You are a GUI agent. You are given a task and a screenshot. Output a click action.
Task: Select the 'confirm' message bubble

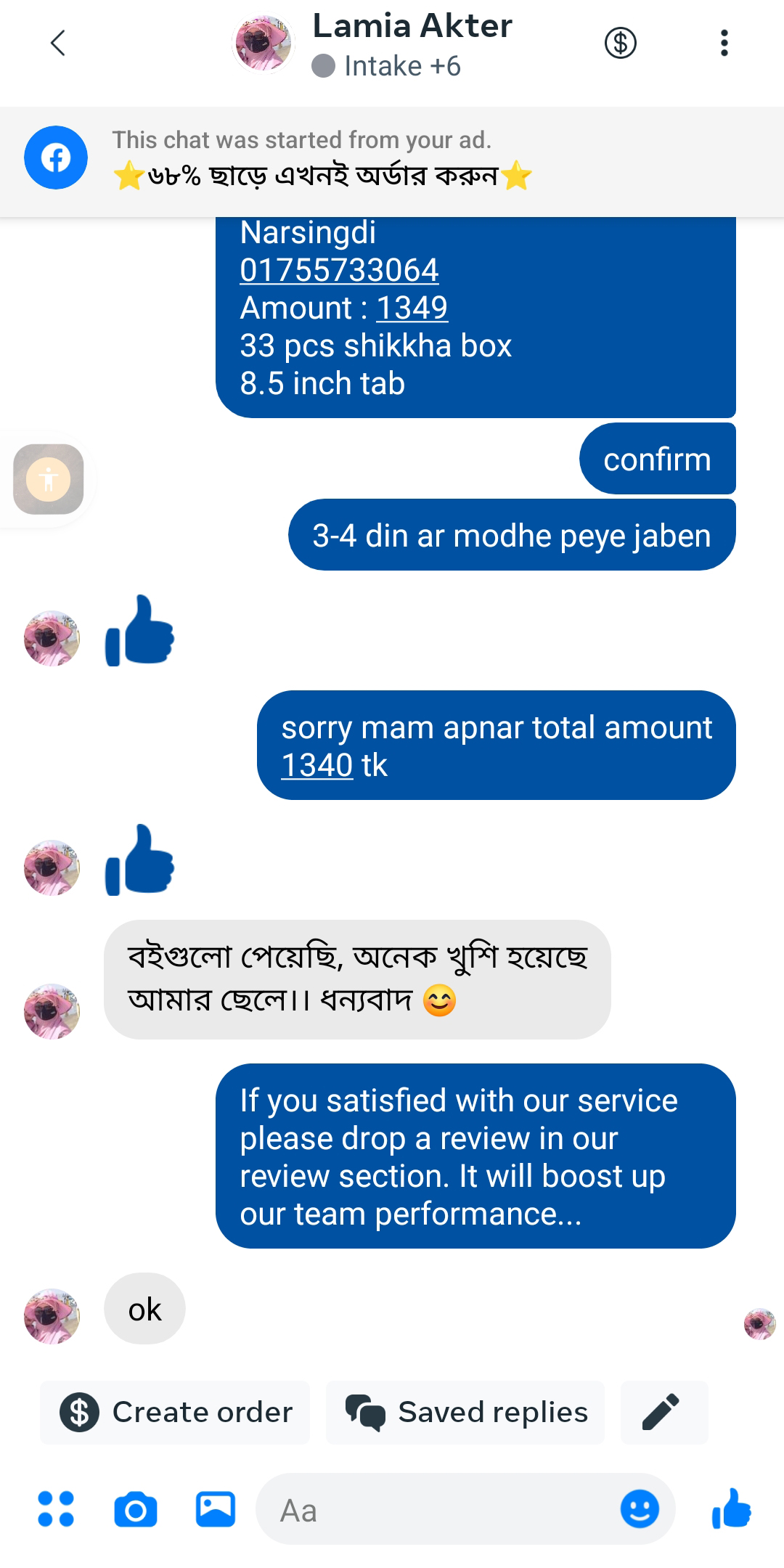click(x=656, y=458)
